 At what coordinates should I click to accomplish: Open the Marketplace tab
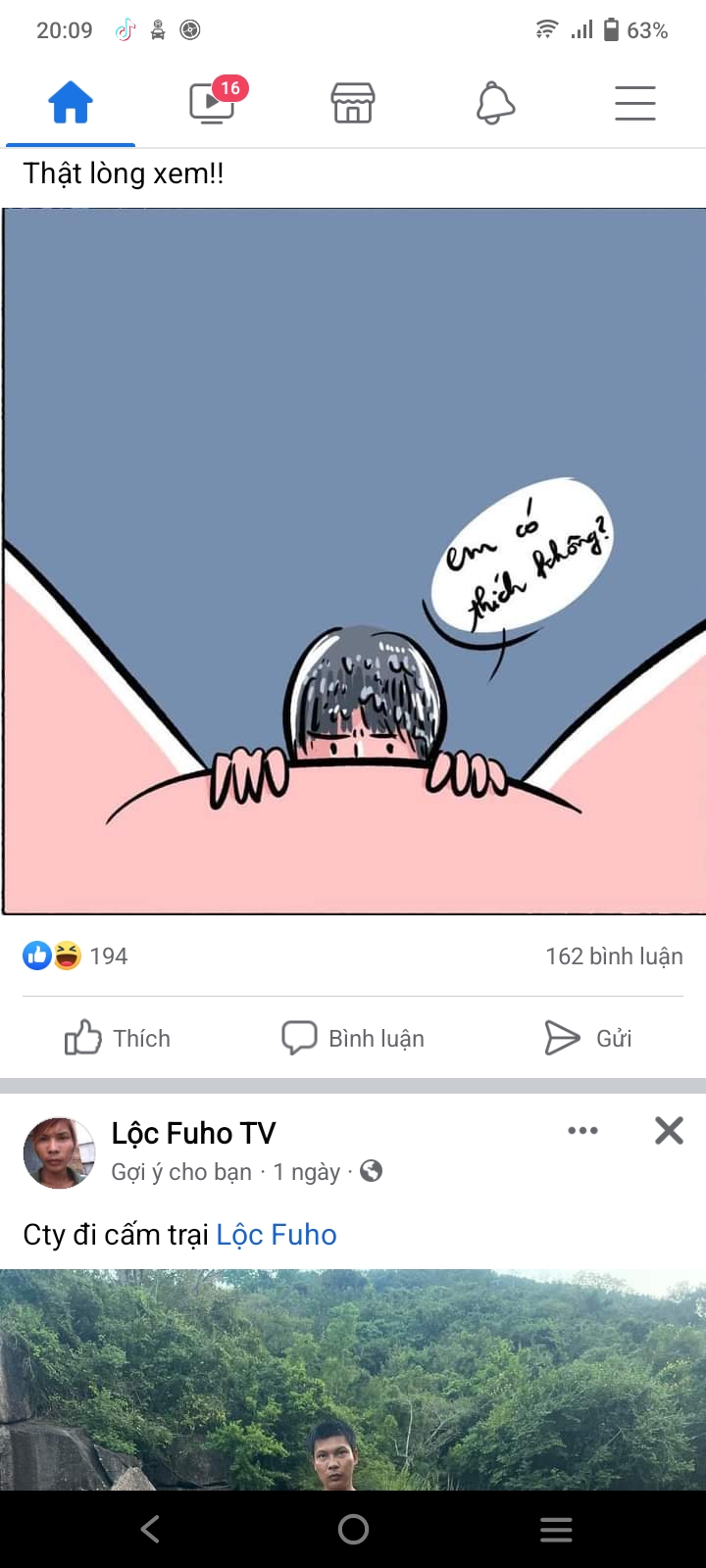353,103
